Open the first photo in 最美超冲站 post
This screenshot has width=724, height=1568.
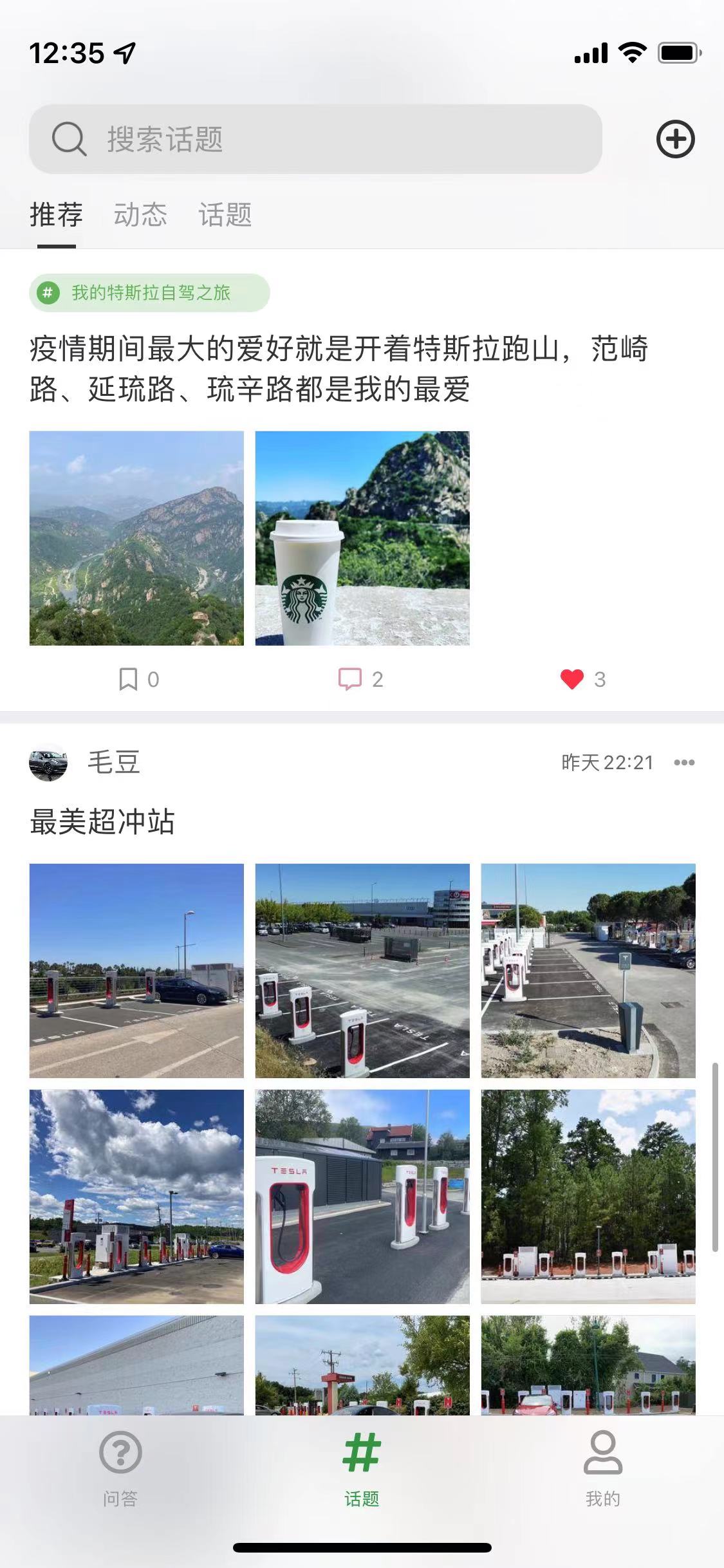pyautogui.click(x=136, y=971)
